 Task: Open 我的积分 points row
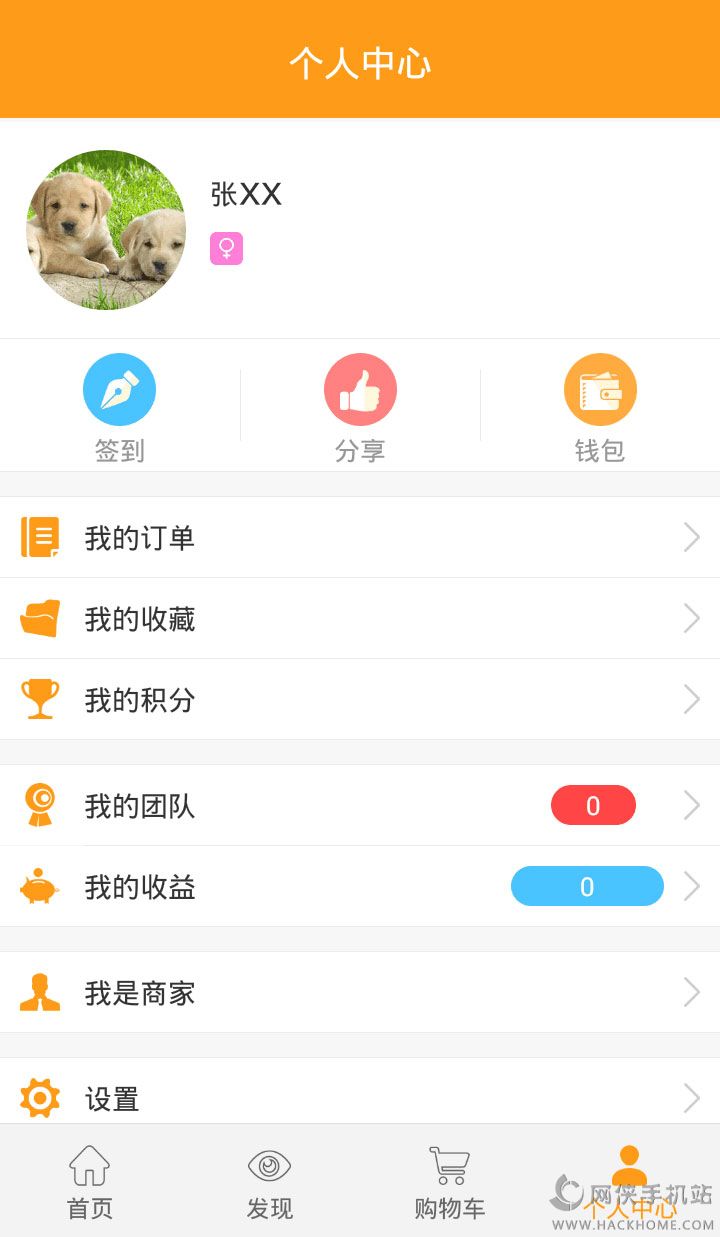pyautogui.click(x=360, y=700)
